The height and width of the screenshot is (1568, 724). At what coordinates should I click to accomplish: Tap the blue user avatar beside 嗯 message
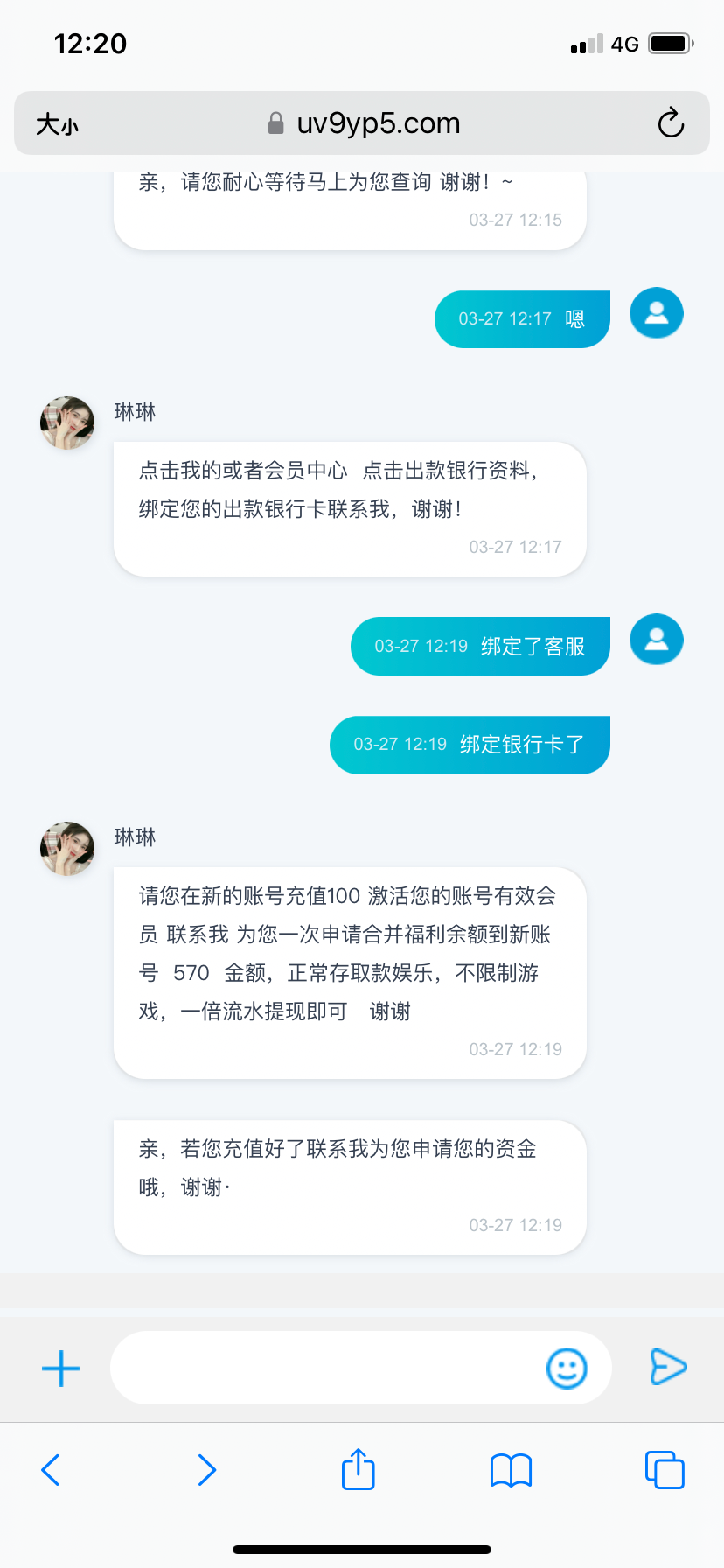tap(656, 312)
